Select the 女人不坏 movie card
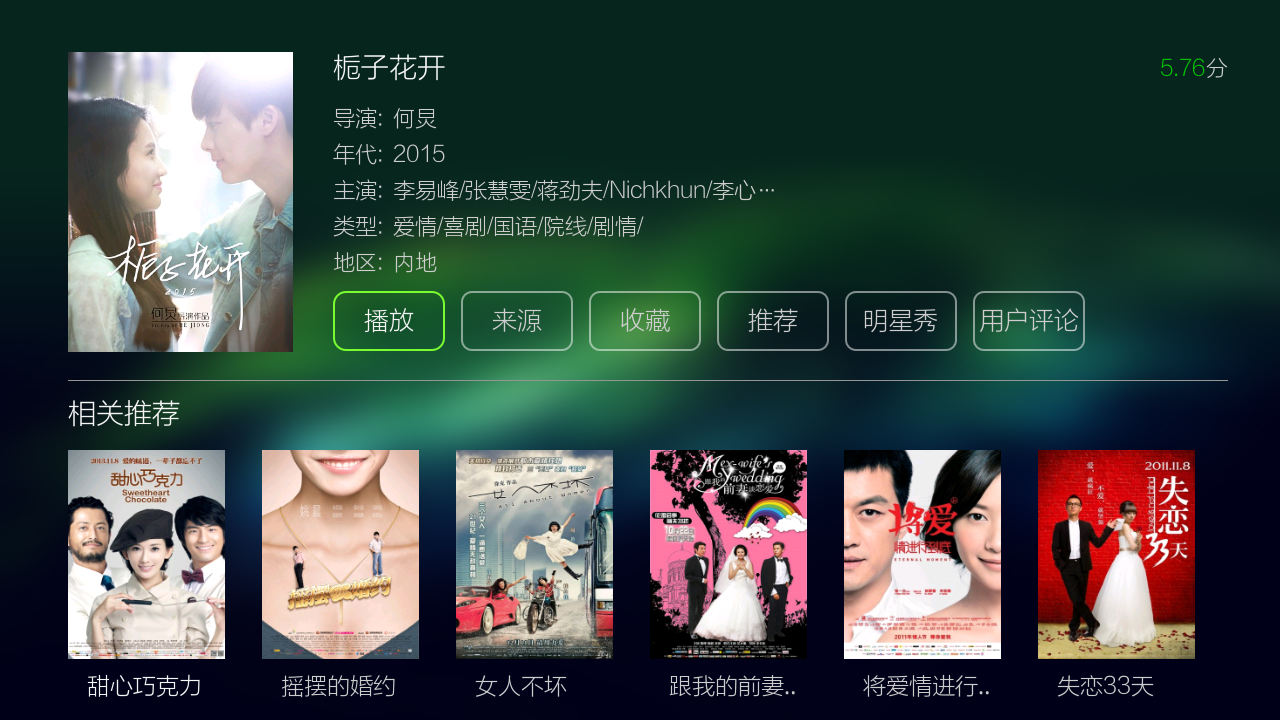This screenshot has width=1280, height=720. point(534,554)
